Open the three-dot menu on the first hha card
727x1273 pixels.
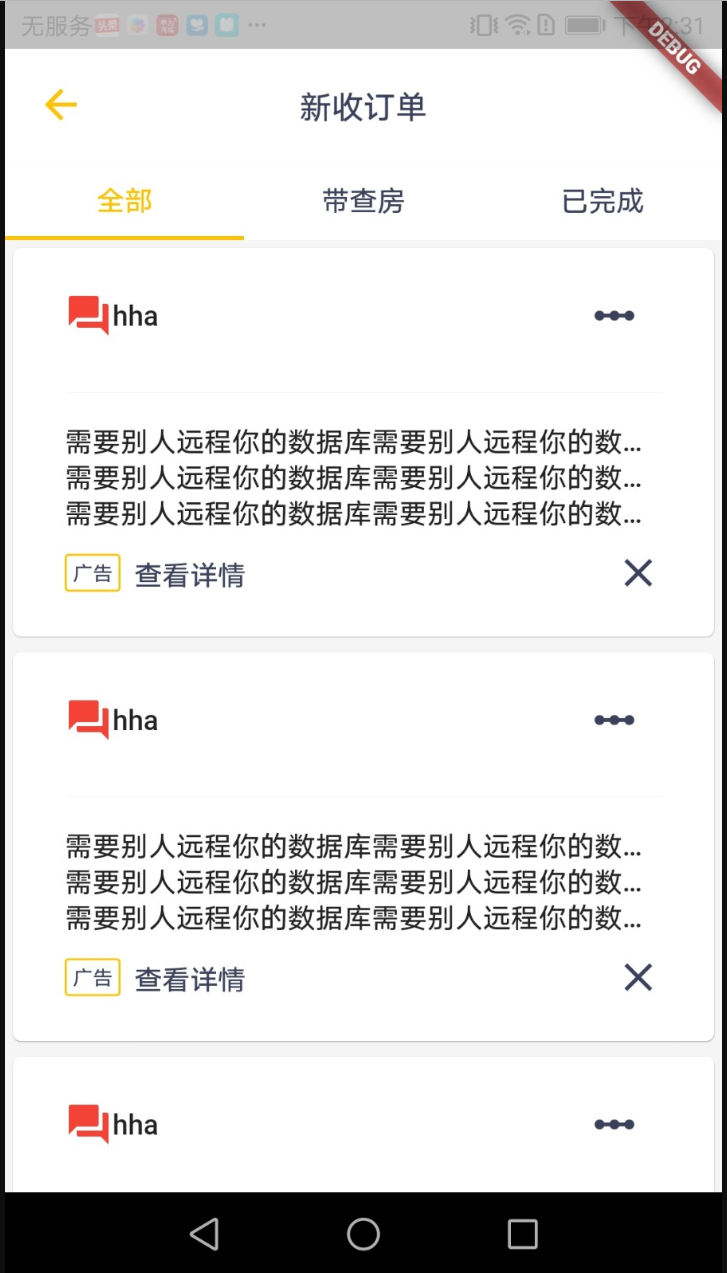click(614, 316)
